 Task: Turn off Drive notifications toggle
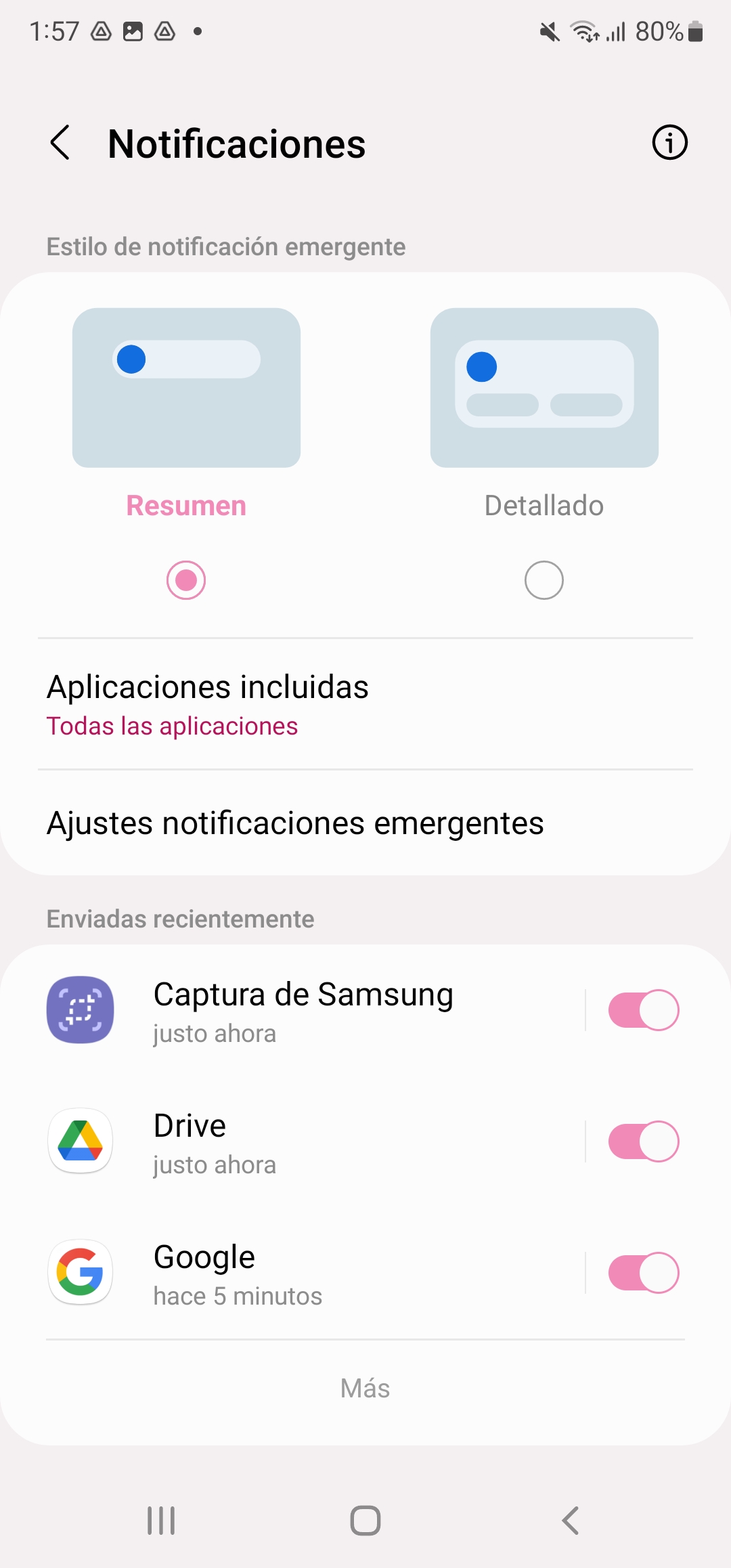(644, 1141)
